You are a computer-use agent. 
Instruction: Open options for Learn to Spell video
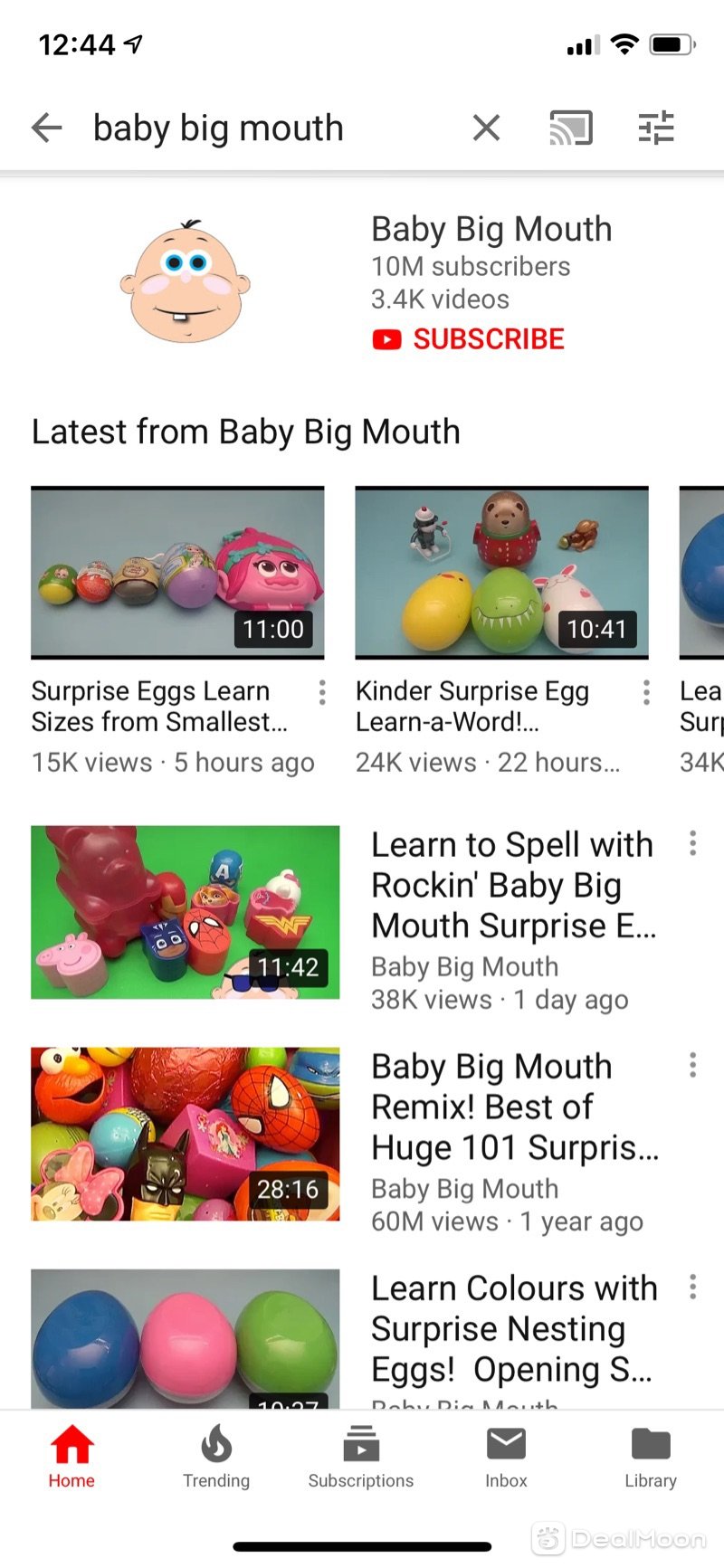[693, 843]
